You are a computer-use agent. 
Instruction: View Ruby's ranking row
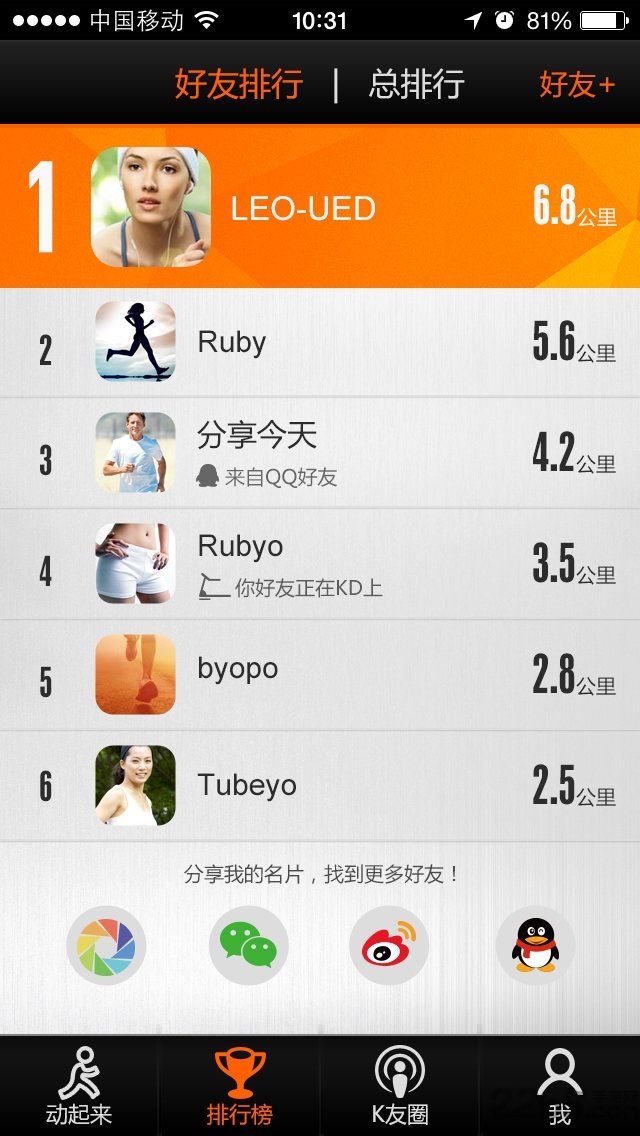pyautogui.click(x=320, y=342)
